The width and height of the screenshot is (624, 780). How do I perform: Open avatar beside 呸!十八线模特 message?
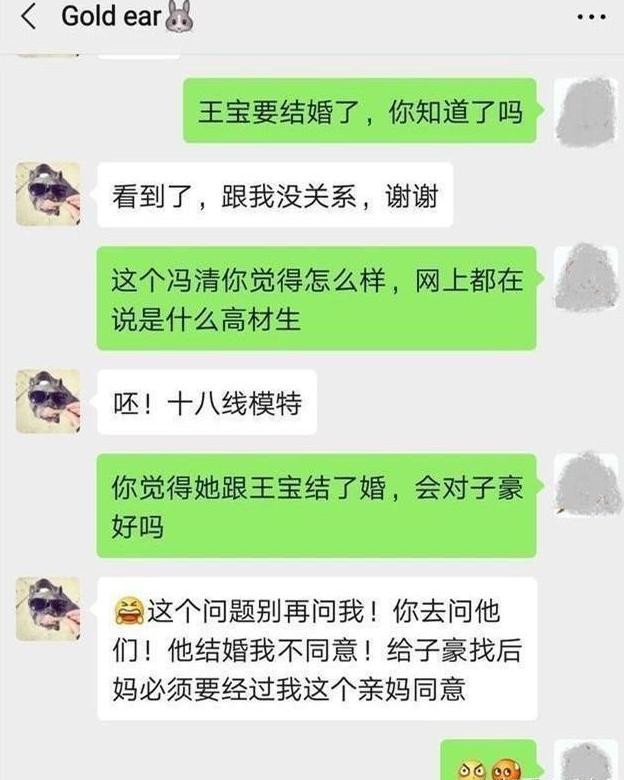coord(48,400)
